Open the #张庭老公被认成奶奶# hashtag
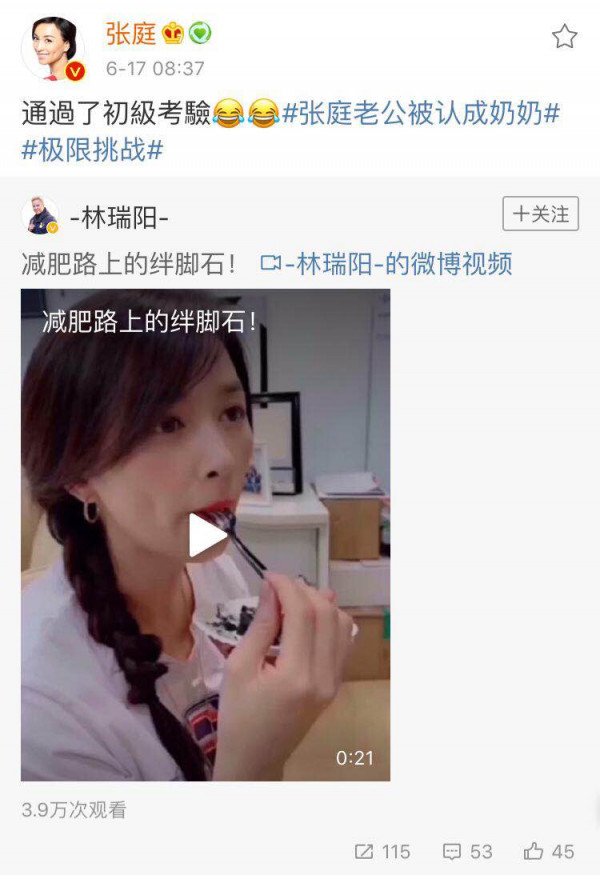The image size is (600, 875). click(421, 114)
